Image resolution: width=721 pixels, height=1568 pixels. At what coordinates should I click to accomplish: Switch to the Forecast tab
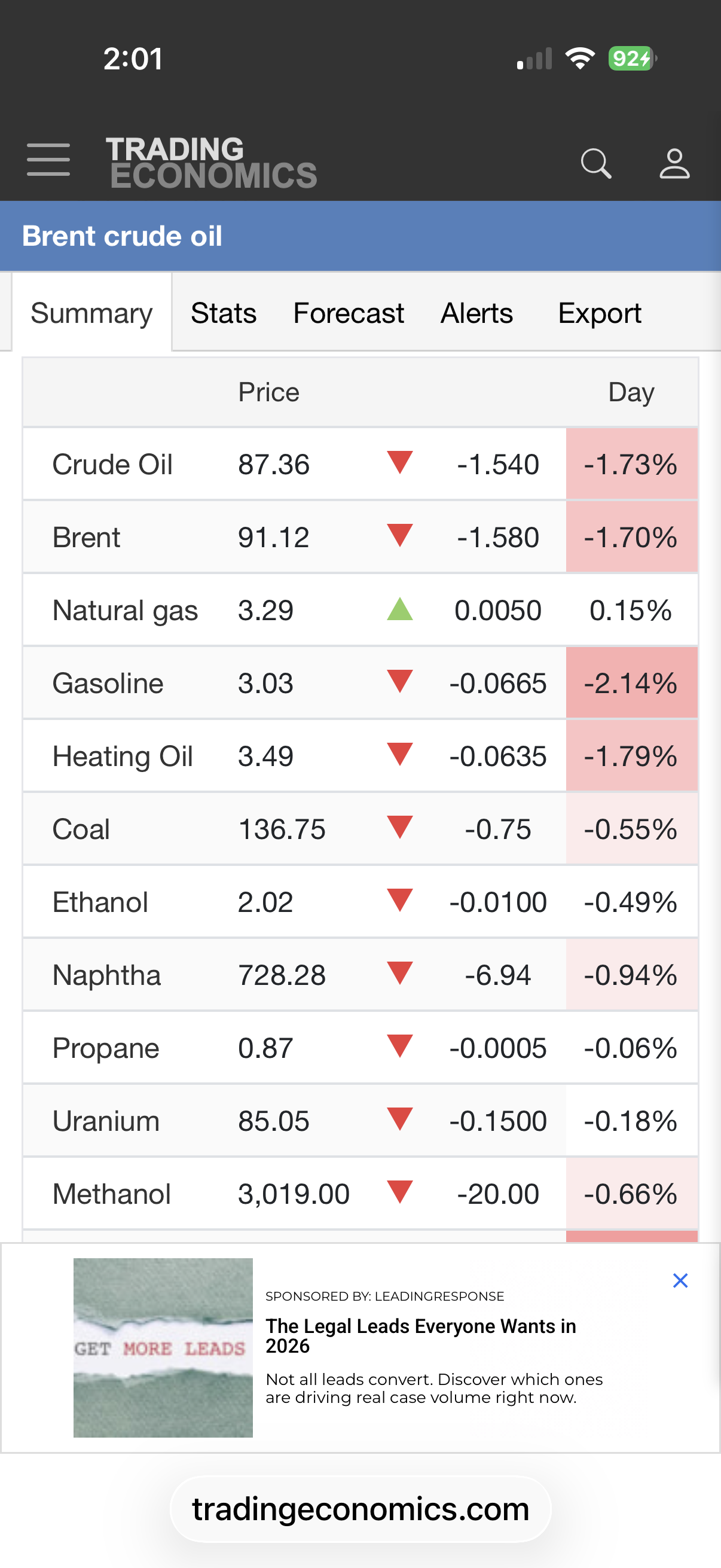349,313
